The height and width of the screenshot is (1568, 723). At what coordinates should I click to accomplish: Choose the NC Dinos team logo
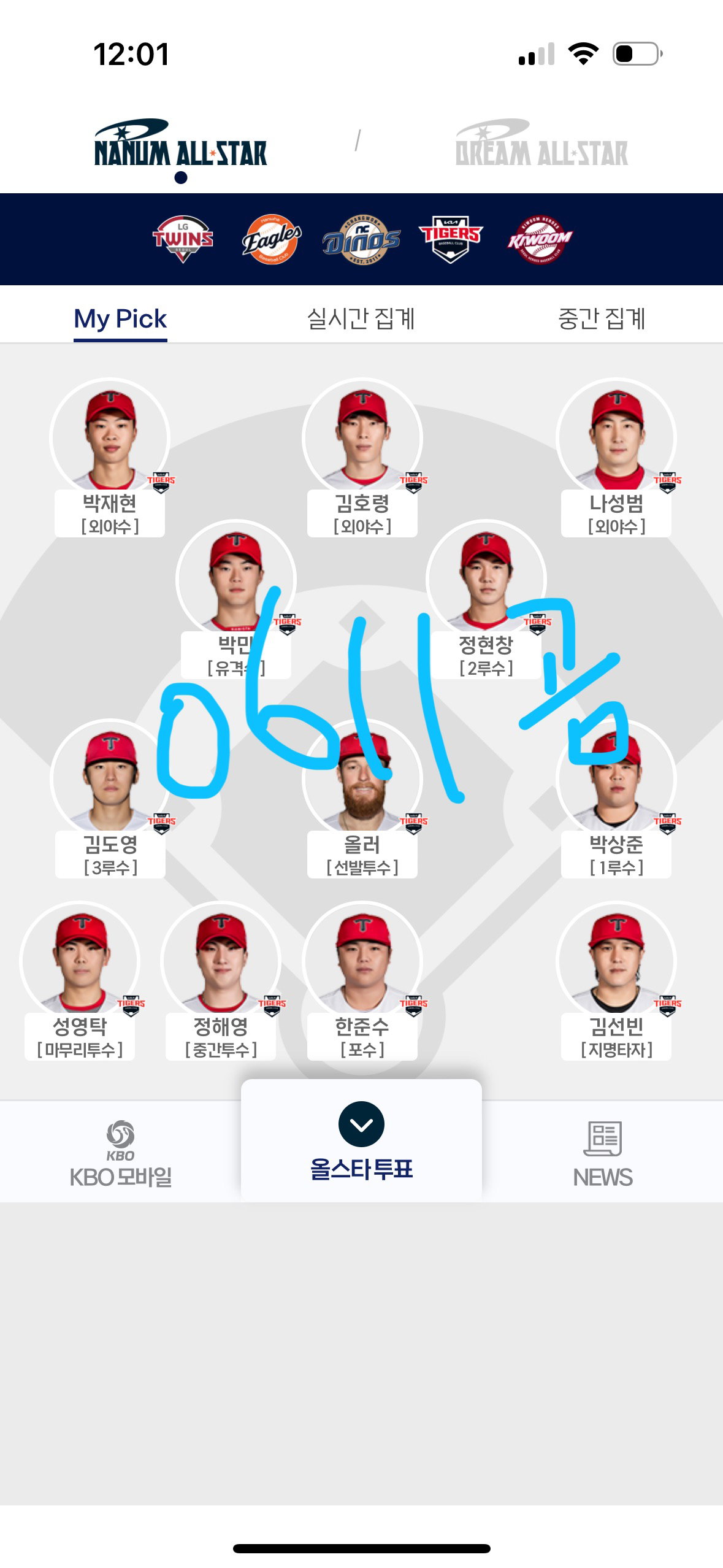362,239
